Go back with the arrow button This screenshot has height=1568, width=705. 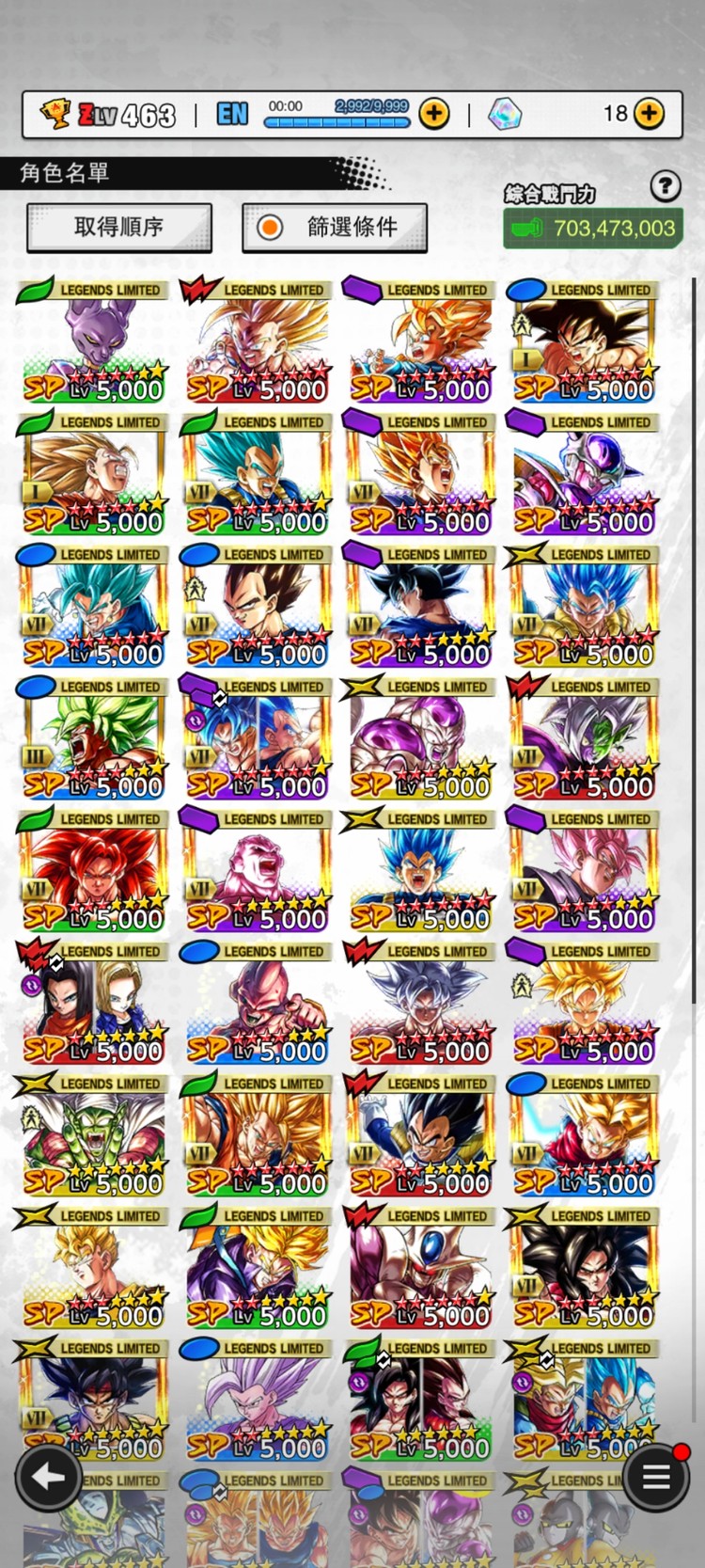[x=49, y=1478]
